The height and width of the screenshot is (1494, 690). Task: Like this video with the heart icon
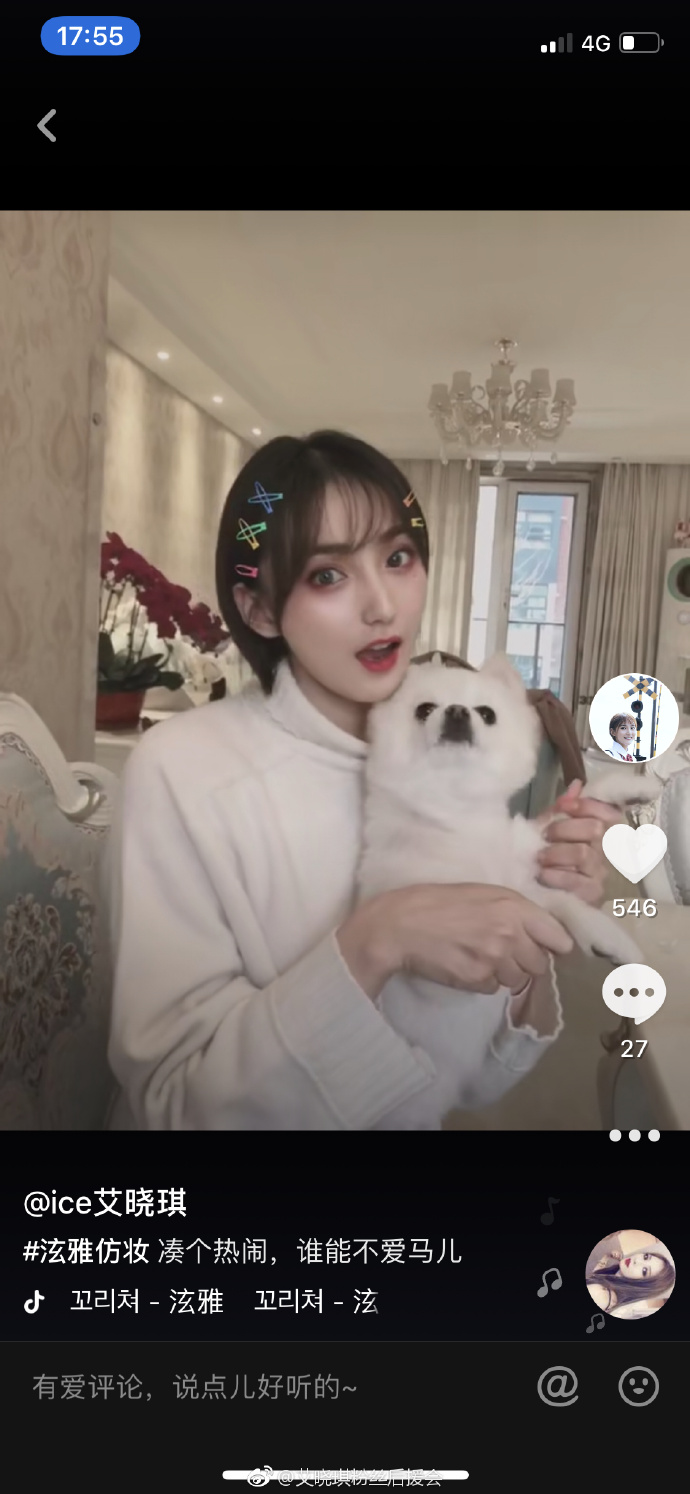point(634,853)
